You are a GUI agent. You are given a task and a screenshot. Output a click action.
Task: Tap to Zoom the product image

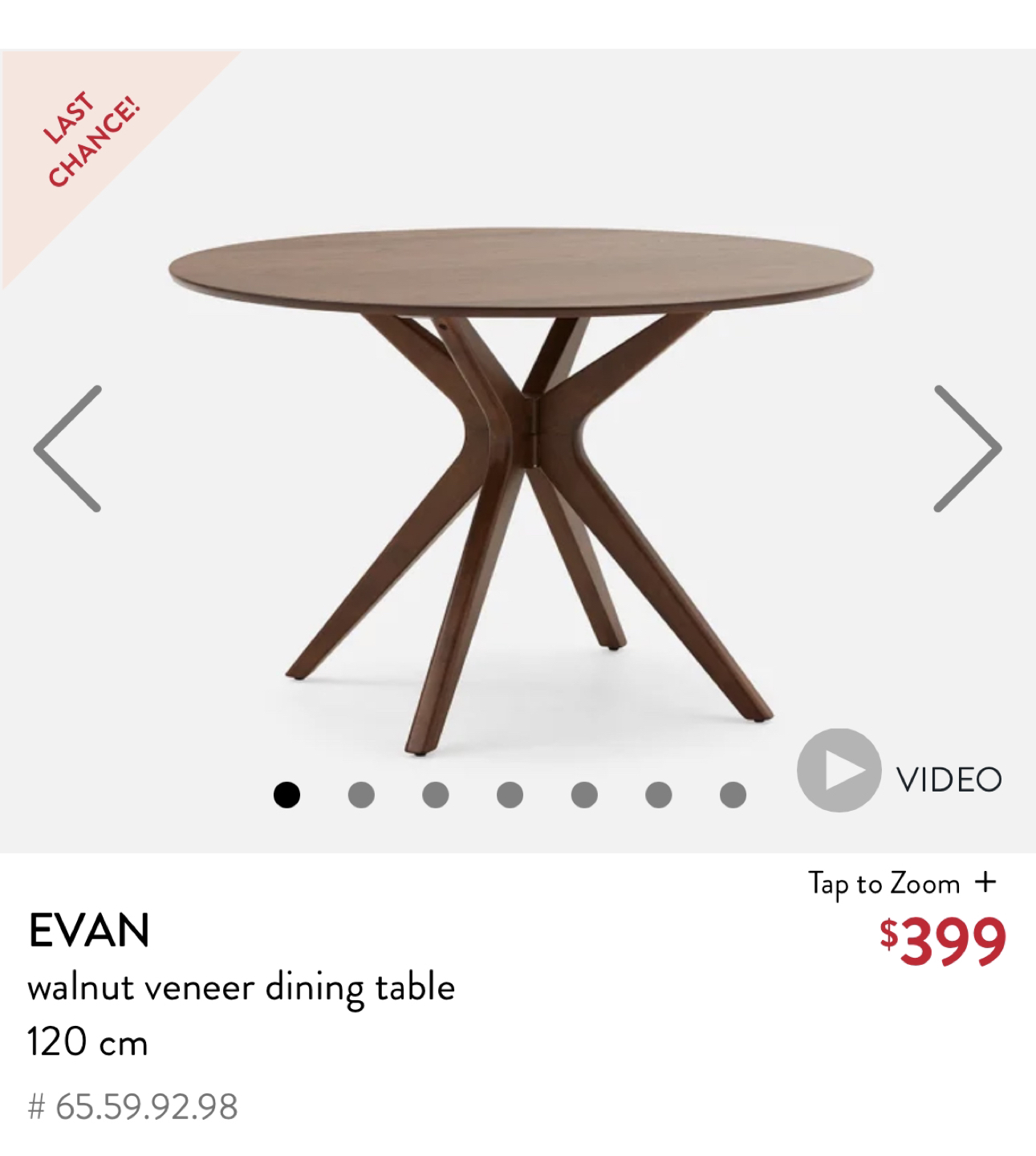(x=901, y=883)
